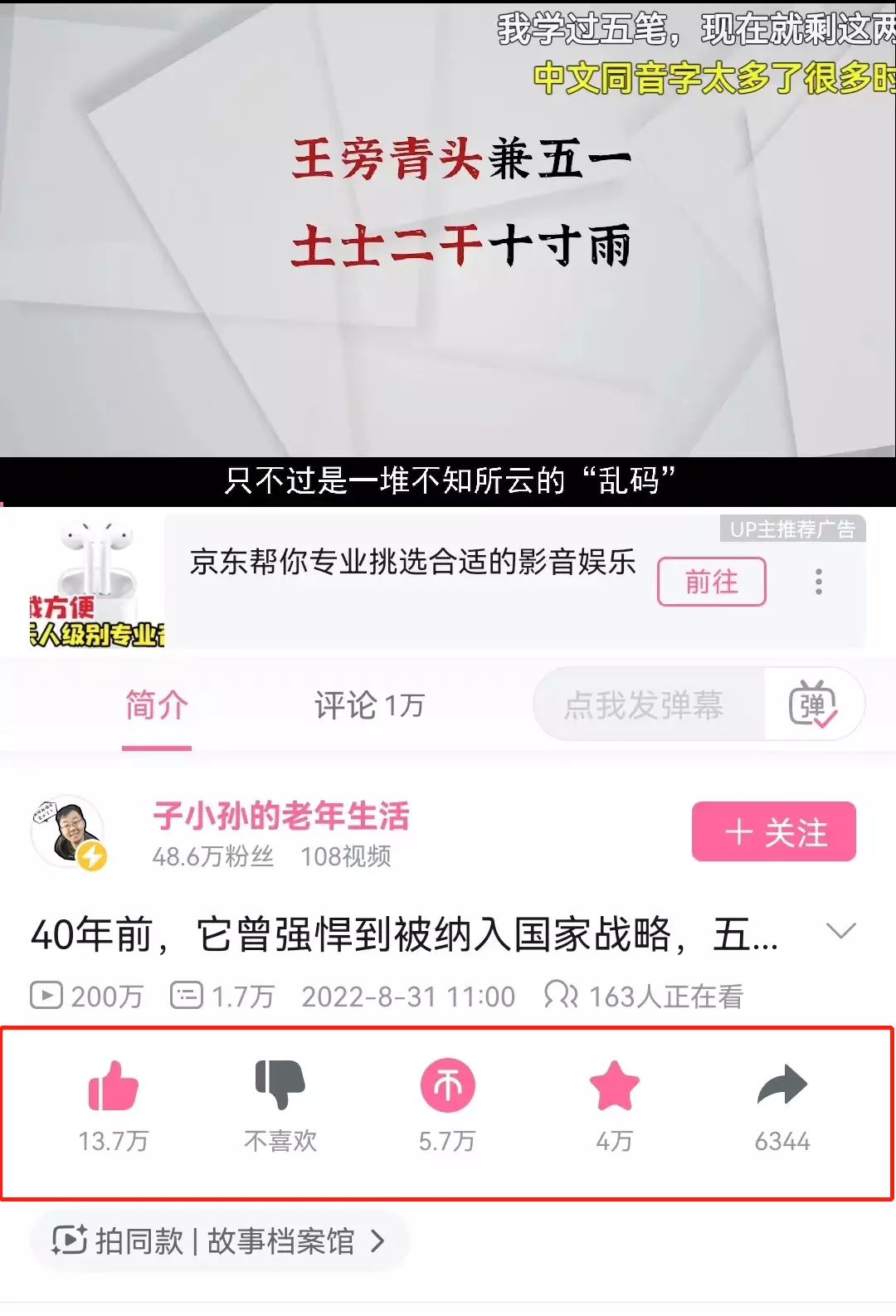Screen dimensions: 896x1316
Task: Tap 前往 on the 京东 ad
Action: tap(711, 582)
